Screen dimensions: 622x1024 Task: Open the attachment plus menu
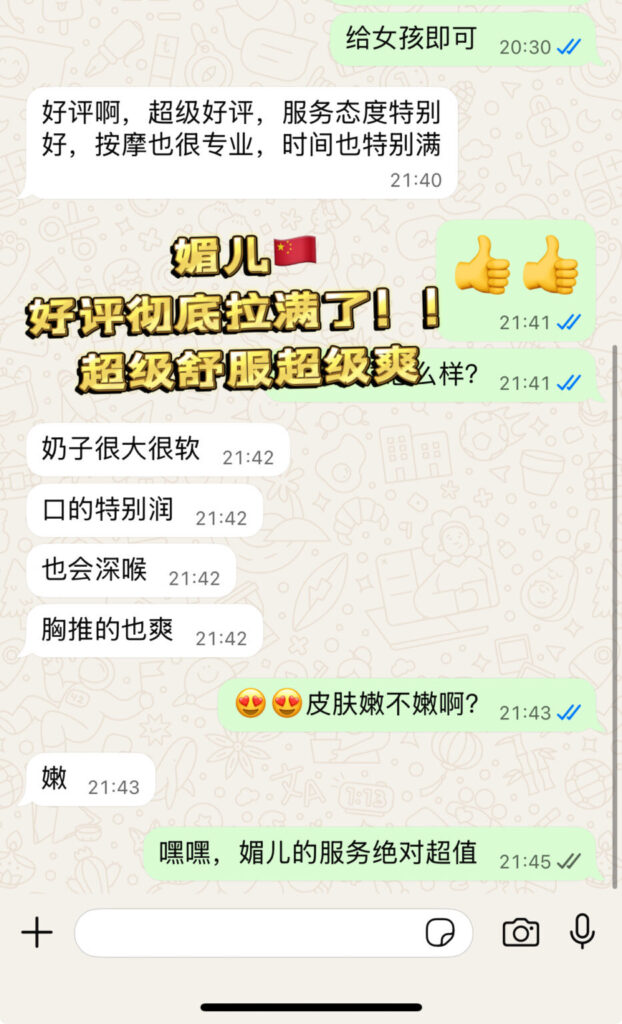click(x=37, y=933)
